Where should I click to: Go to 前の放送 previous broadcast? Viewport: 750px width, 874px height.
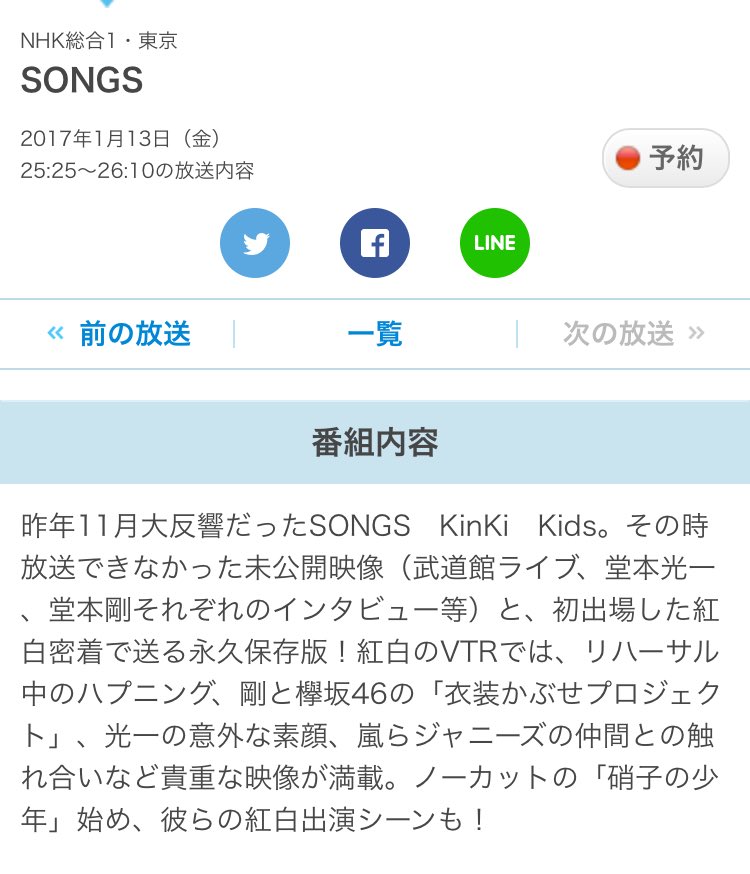coord(119,334)
